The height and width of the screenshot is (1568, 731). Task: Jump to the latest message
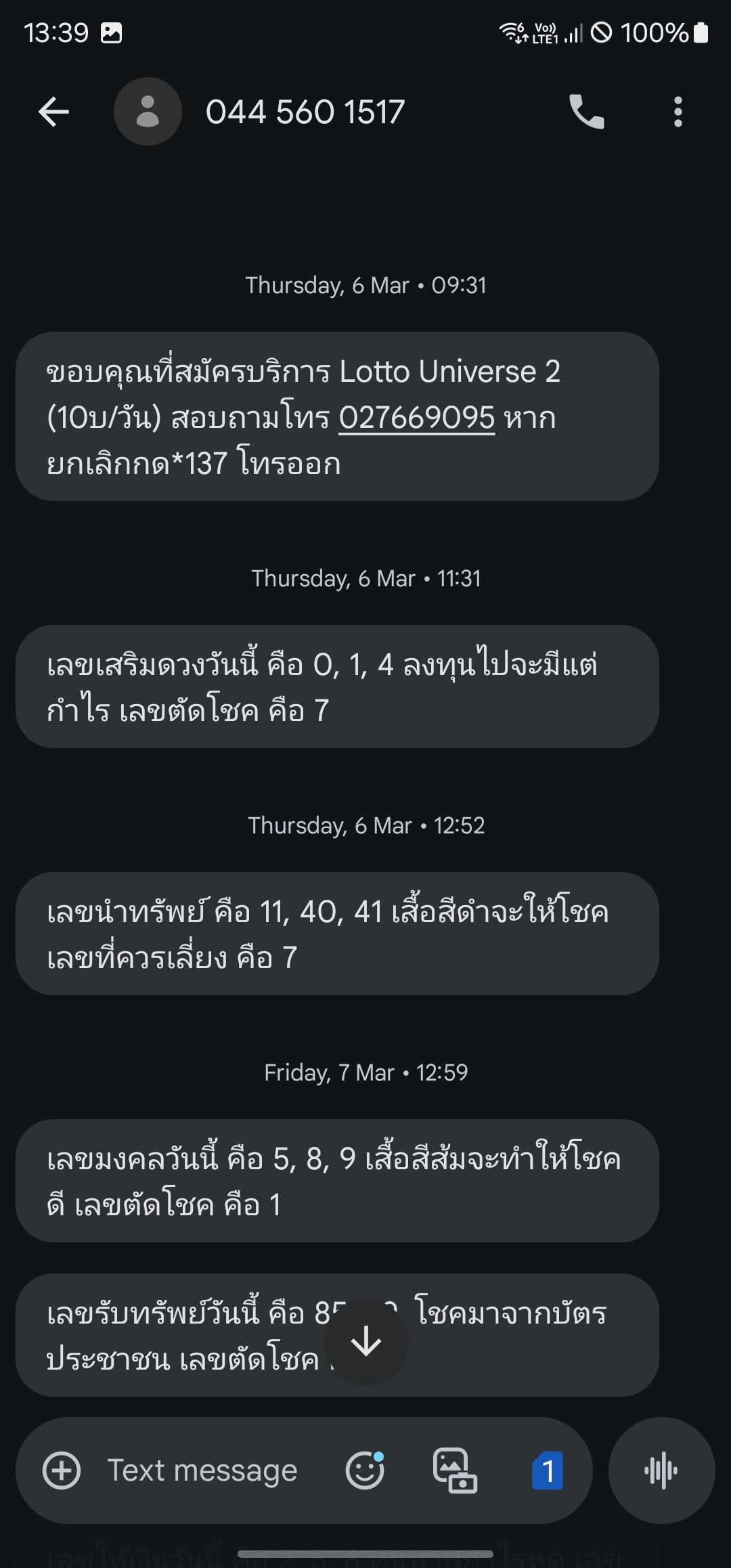[x=366, y=1341]
